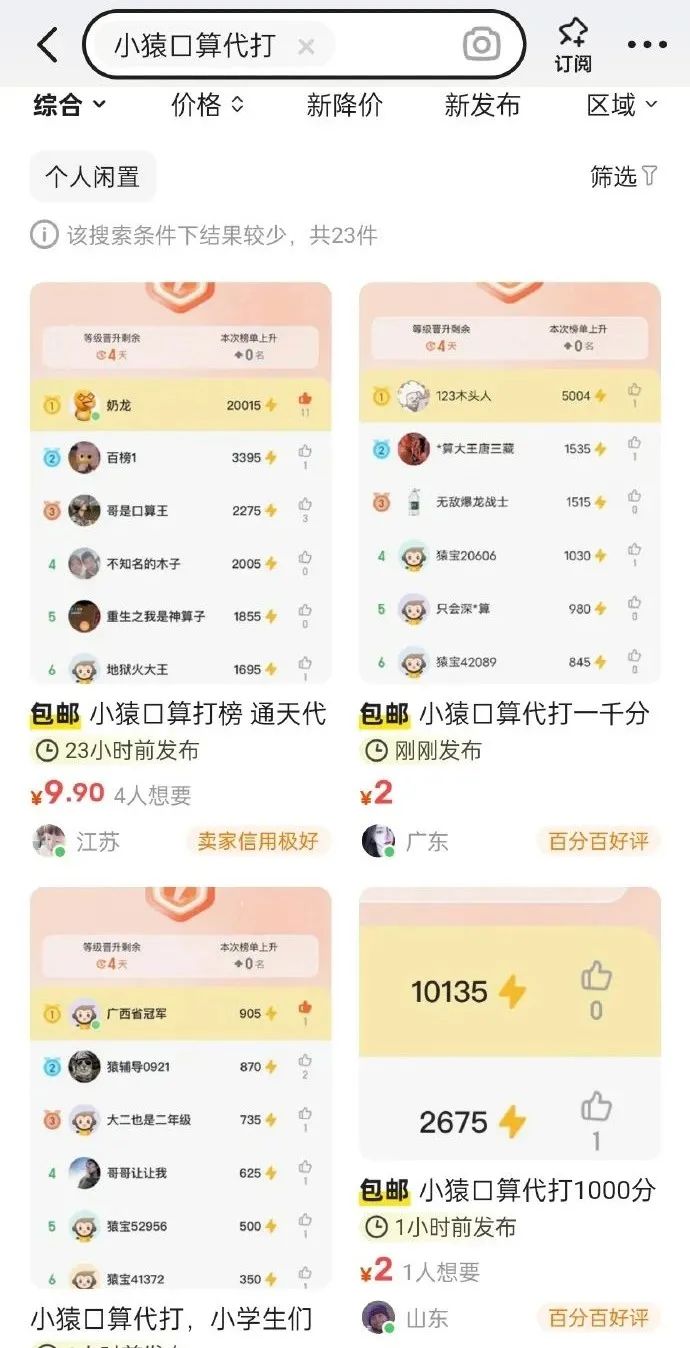Sort results by 价格
The height and width of the screenshot is (1348, 690).
(x=207, y=105)
